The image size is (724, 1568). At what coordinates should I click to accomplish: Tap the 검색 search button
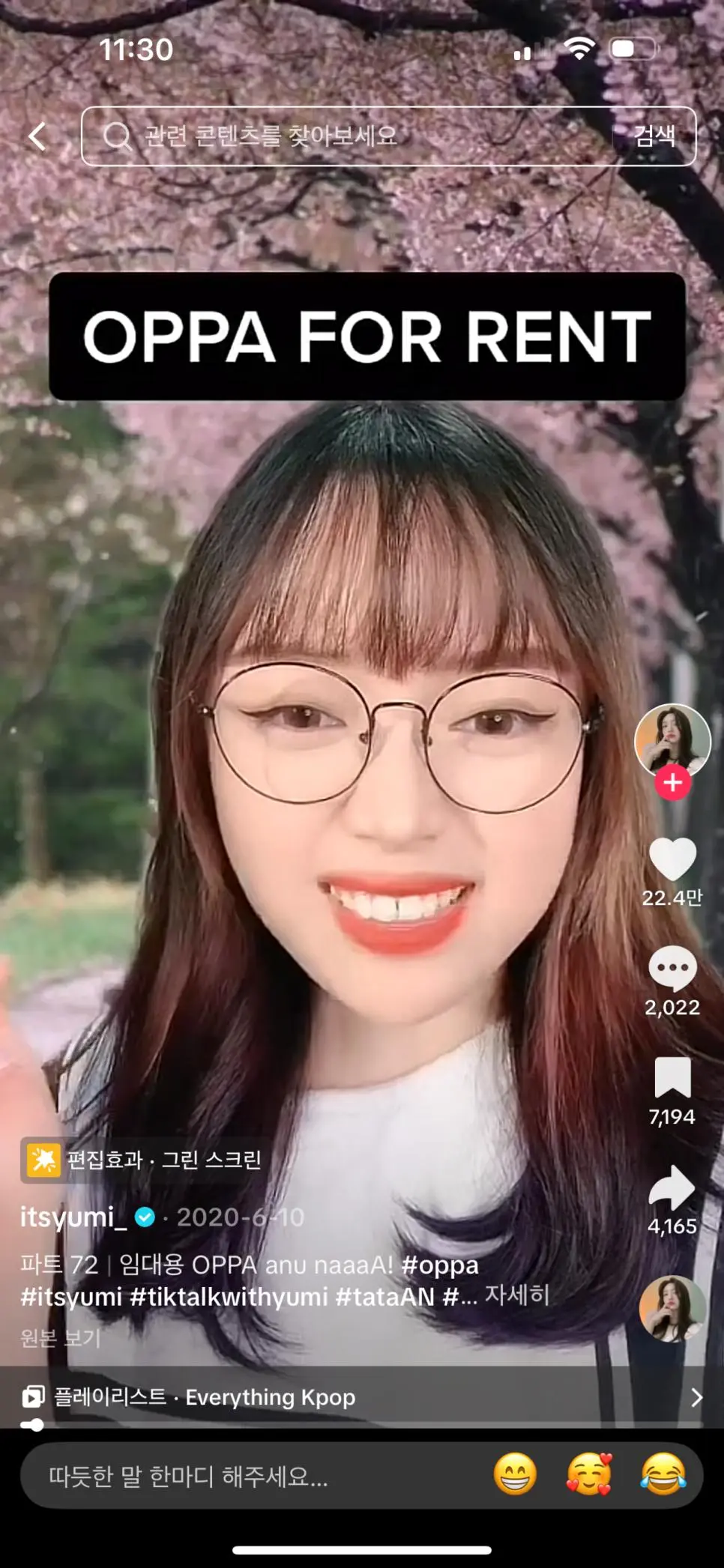point(654,136)
